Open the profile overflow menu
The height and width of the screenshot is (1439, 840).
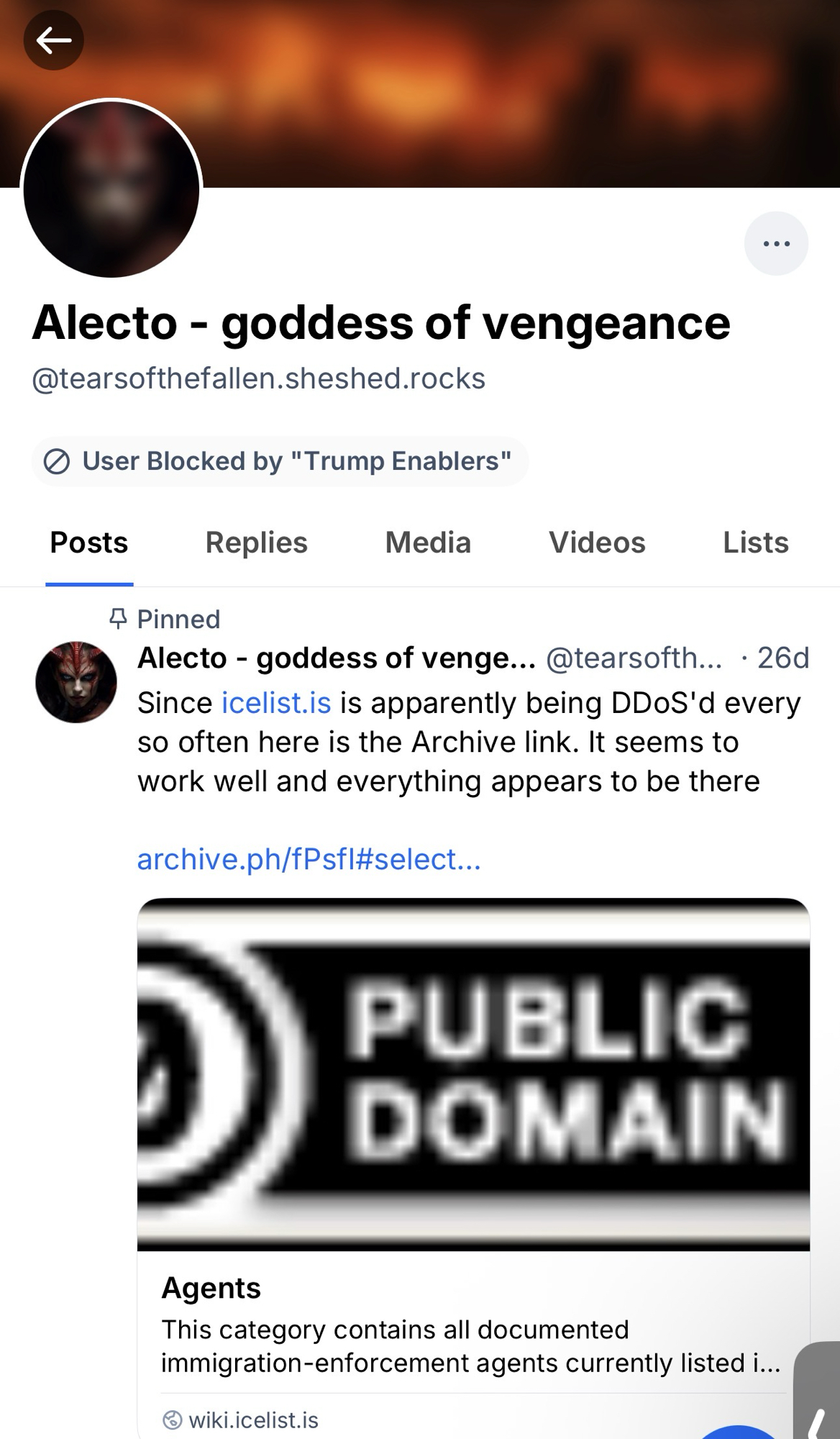pos(776,243)
